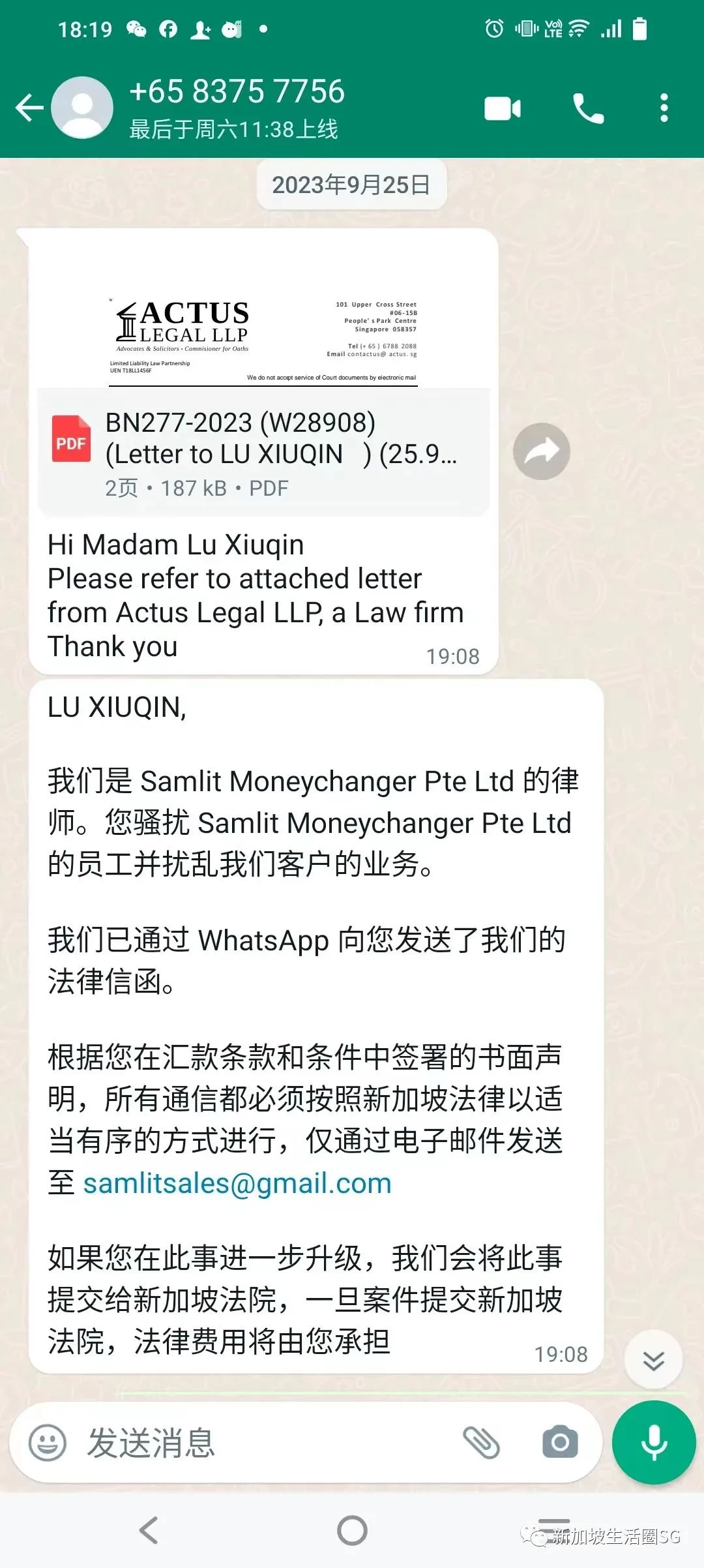Go to the home screen
Image resolution: width=704 pixels, height=1568 pixels.
[352, 1530]
